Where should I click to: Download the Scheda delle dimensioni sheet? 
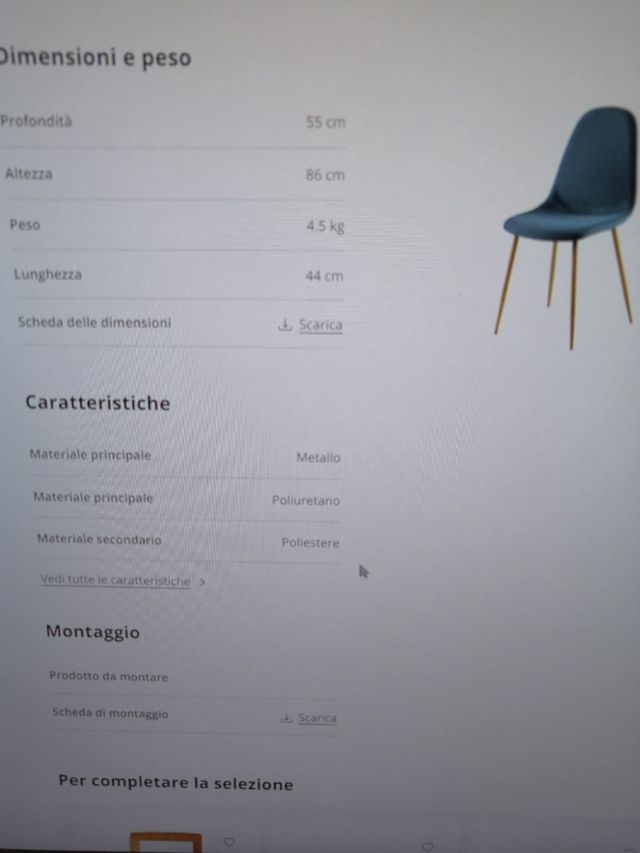[x=319, y=325]
